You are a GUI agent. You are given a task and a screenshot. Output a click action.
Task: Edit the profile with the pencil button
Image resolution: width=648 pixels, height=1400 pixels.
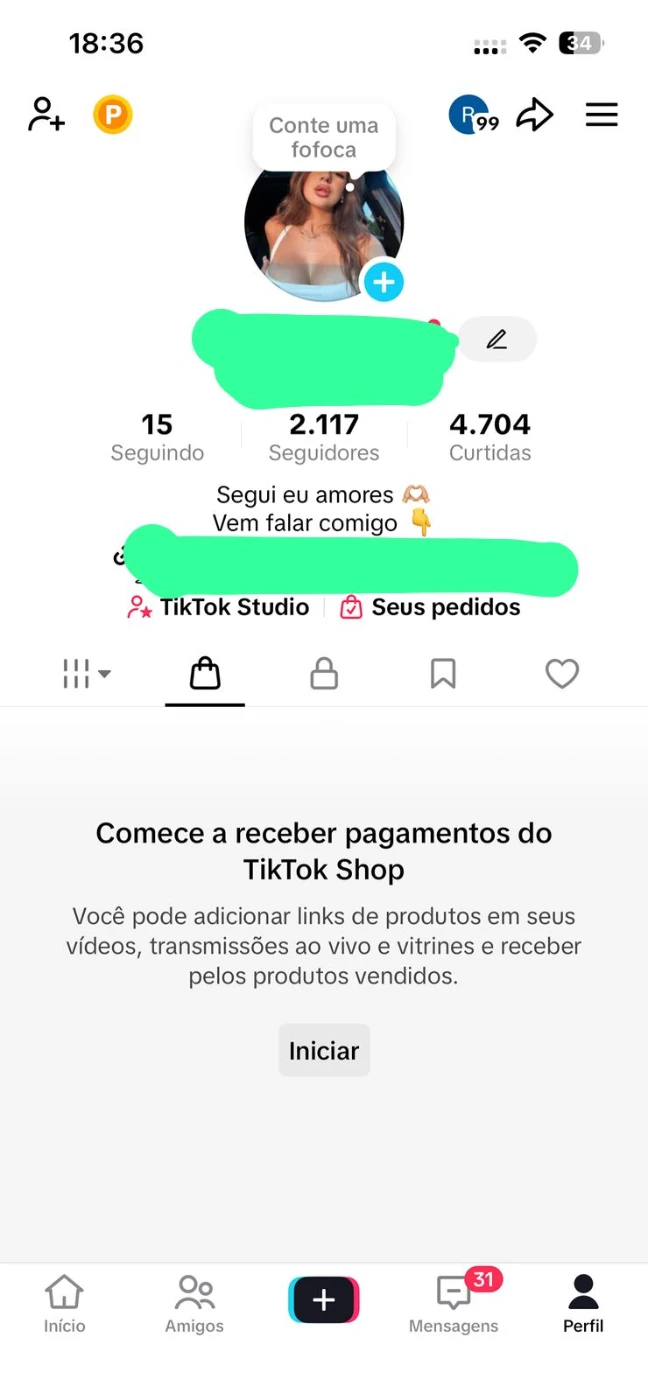point(497,340)
